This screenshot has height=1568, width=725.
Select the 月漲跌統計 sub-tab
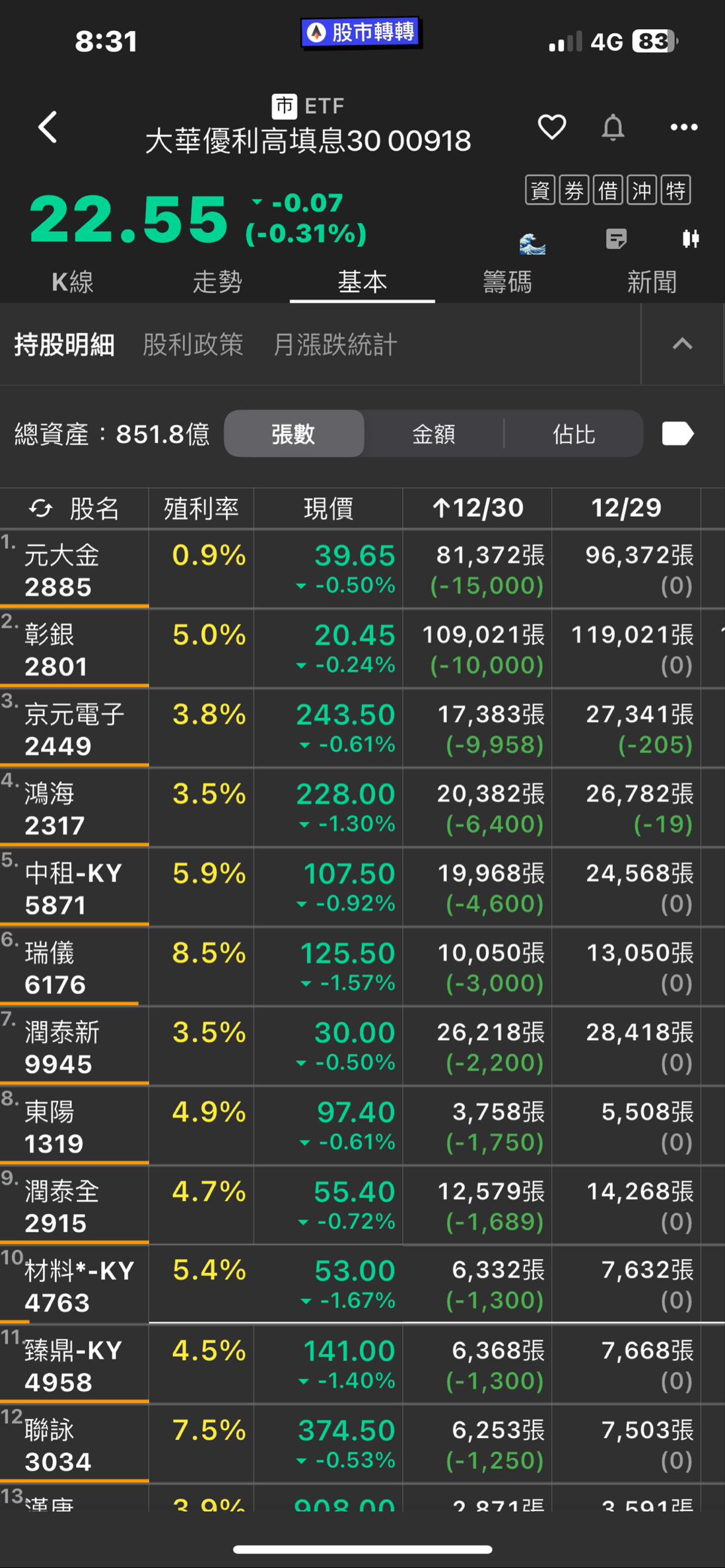335,344
